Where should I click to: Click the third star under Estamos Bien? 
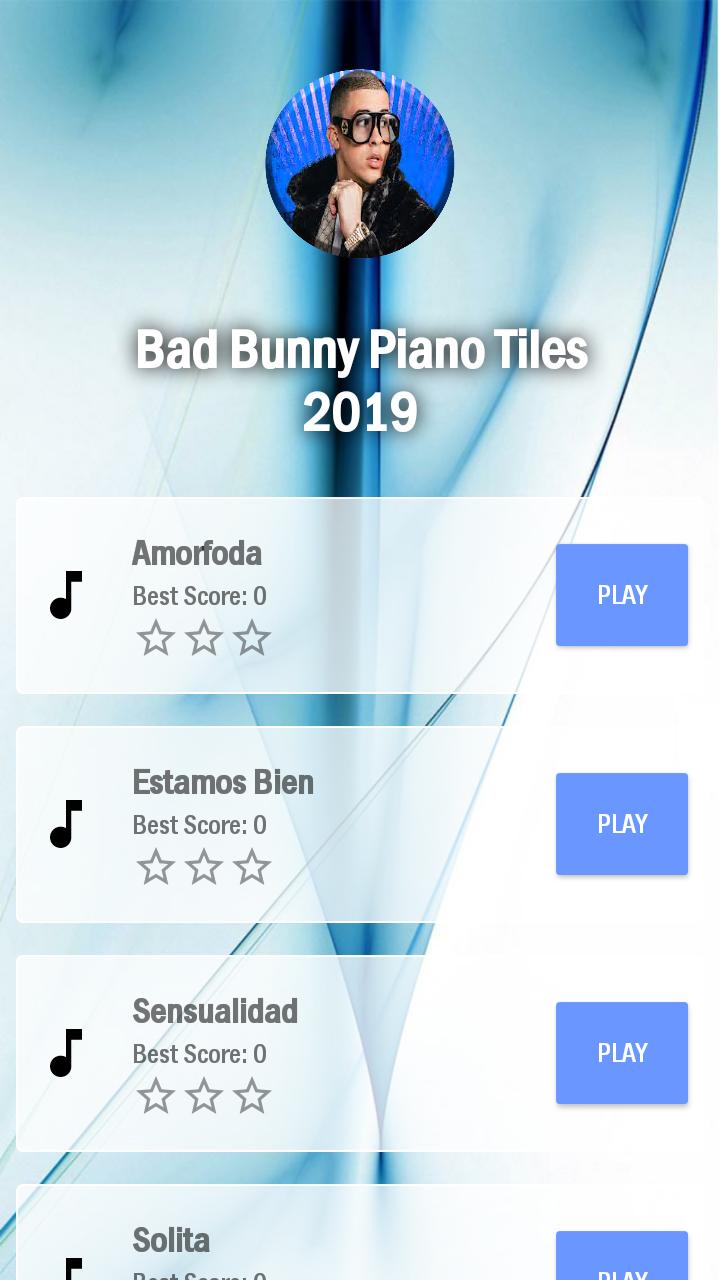pos(252,867)
